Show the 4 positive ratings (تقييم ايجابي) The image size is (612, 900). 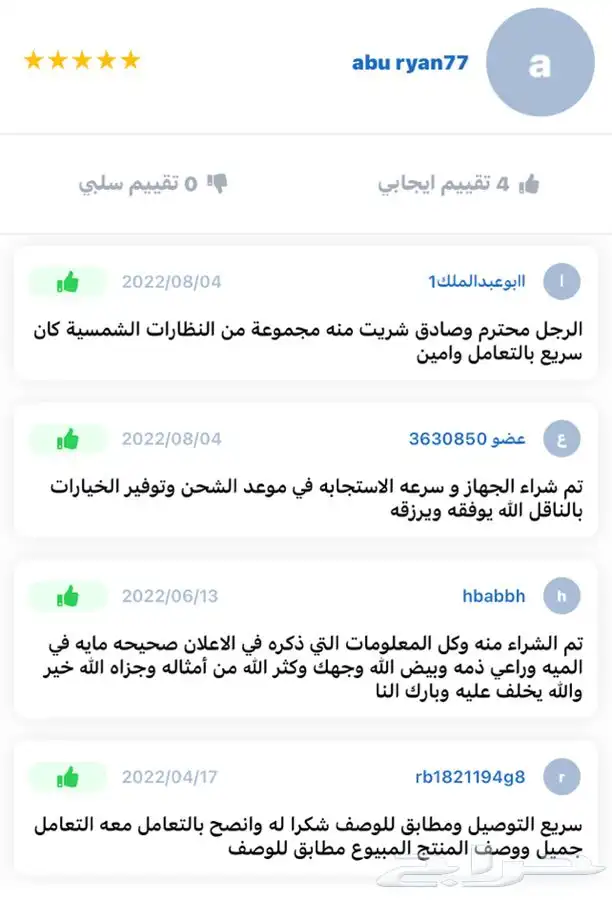pos(458,184)
